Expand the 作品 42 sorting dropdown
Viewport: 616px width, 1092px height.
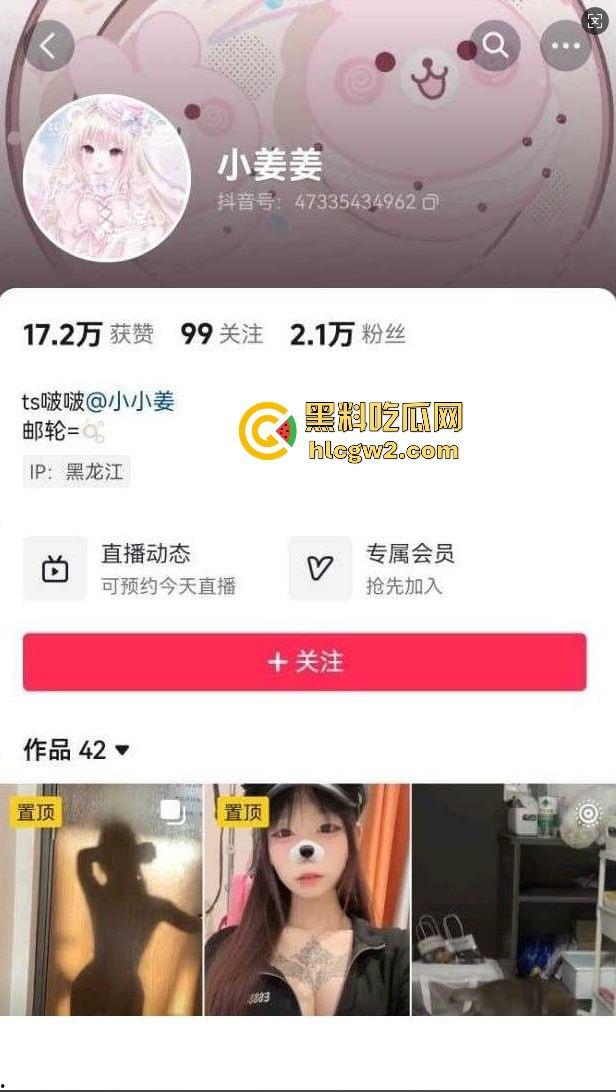(122, 750)
